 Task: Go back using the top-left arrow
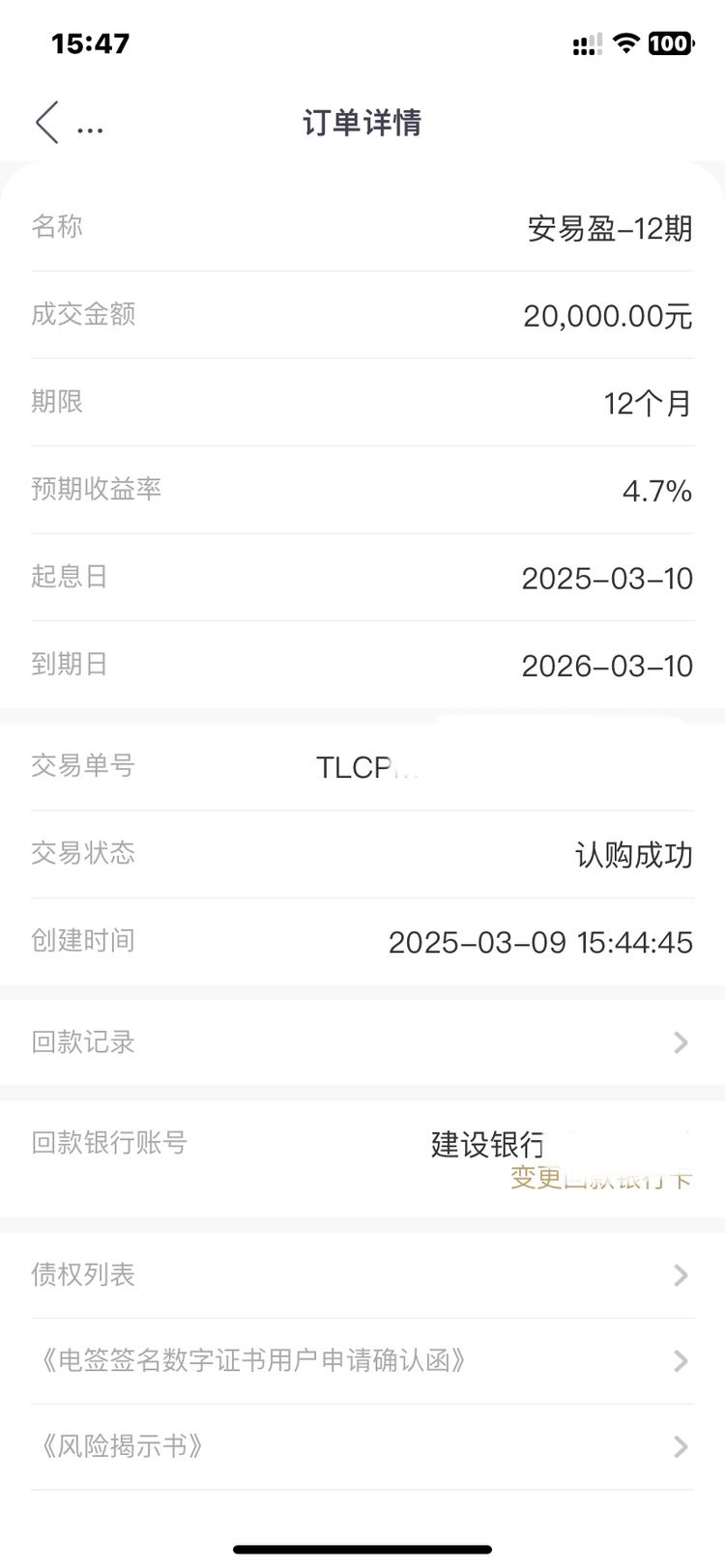pyautogui.click(x=46, y=123)
